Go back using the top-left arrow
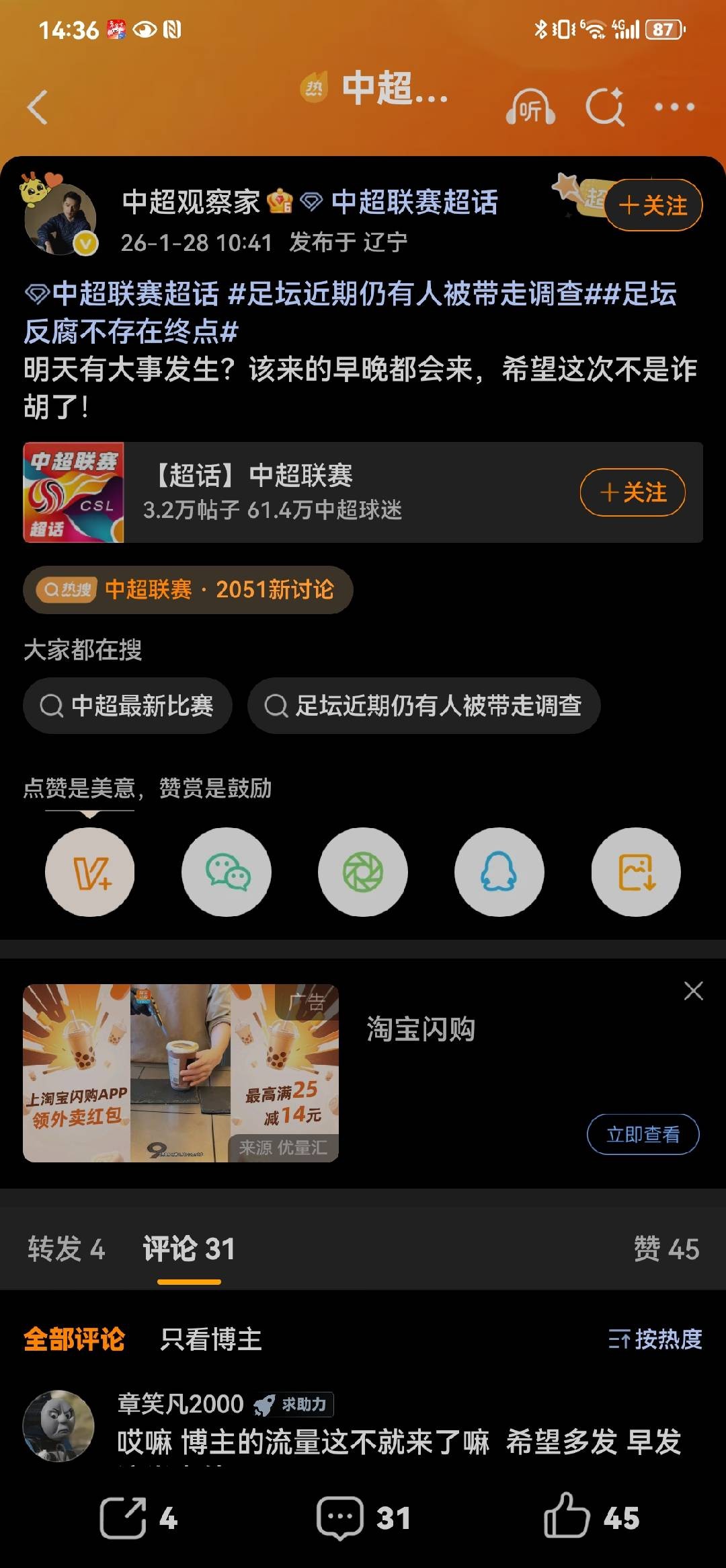 [x=38, y=107]
